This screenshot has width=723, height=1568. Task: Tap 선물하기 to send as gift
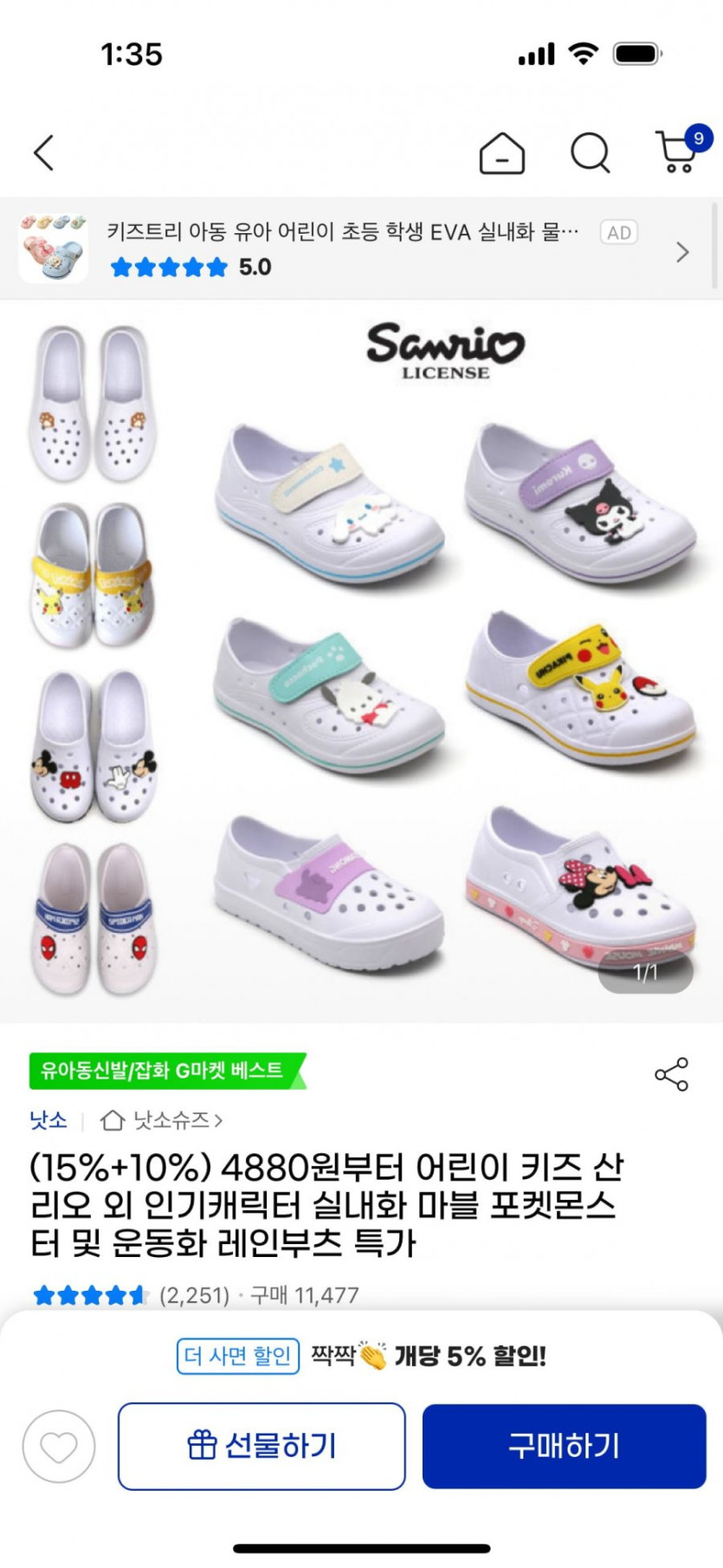261,1447
